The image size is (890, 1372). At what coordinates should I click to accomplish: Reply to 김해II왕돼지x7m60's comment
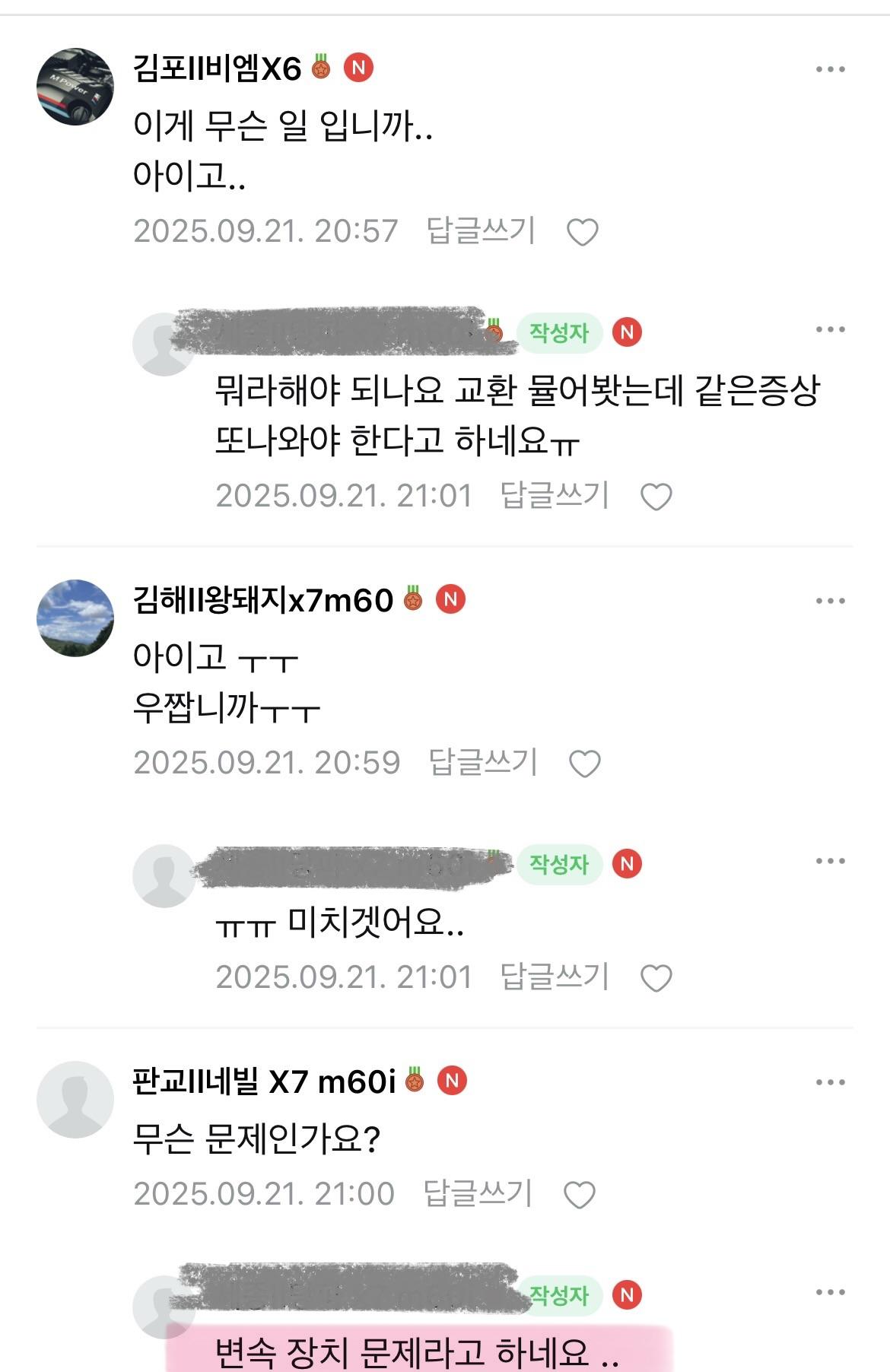click(483, 762)
